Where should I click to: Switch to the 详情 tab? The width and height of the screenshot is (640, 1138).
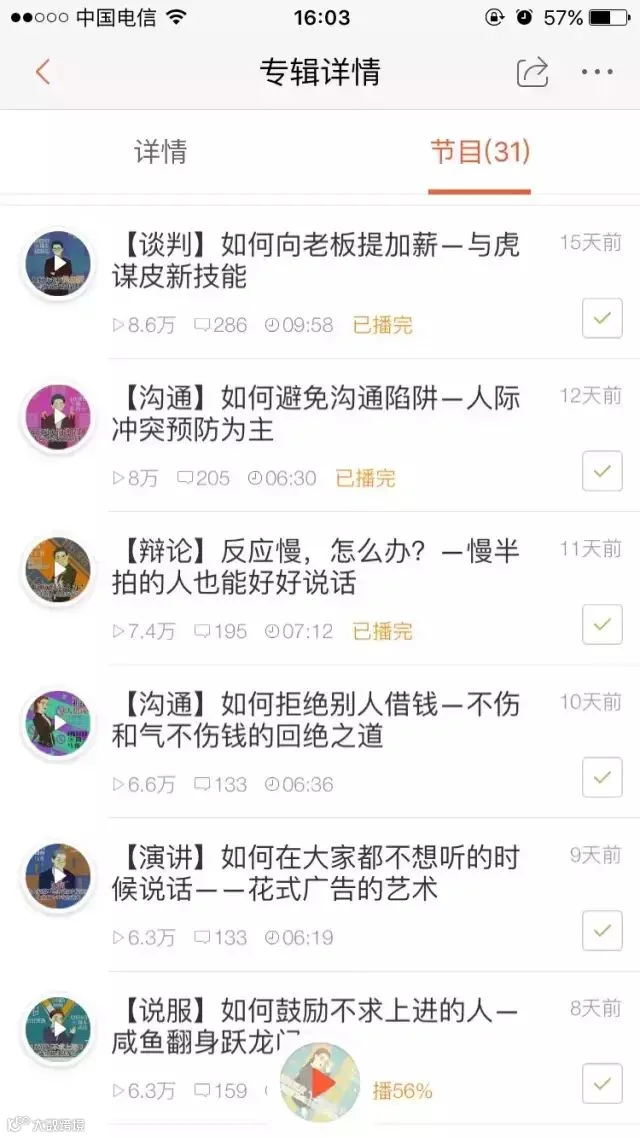pos(160,152)
